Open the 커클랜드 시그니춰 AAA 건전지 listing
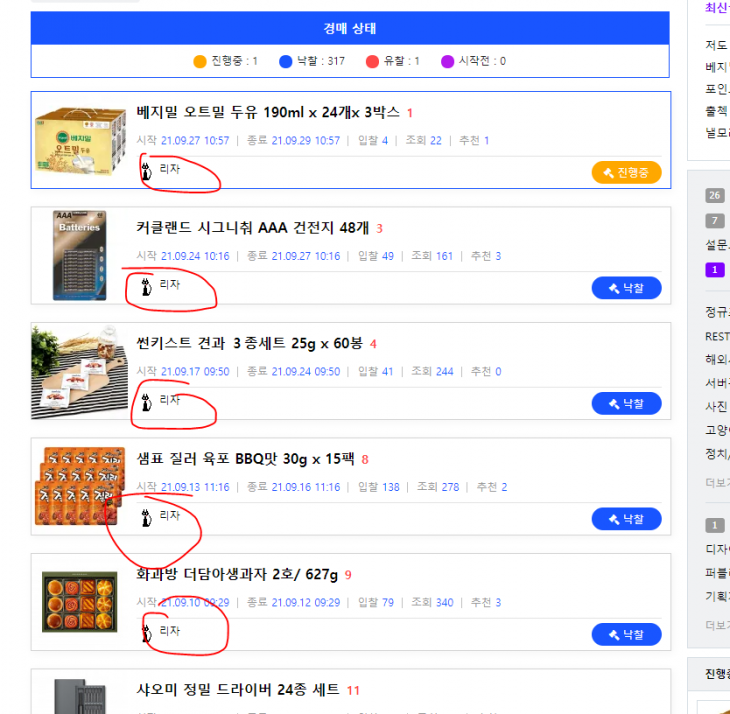 click(252, 228)
